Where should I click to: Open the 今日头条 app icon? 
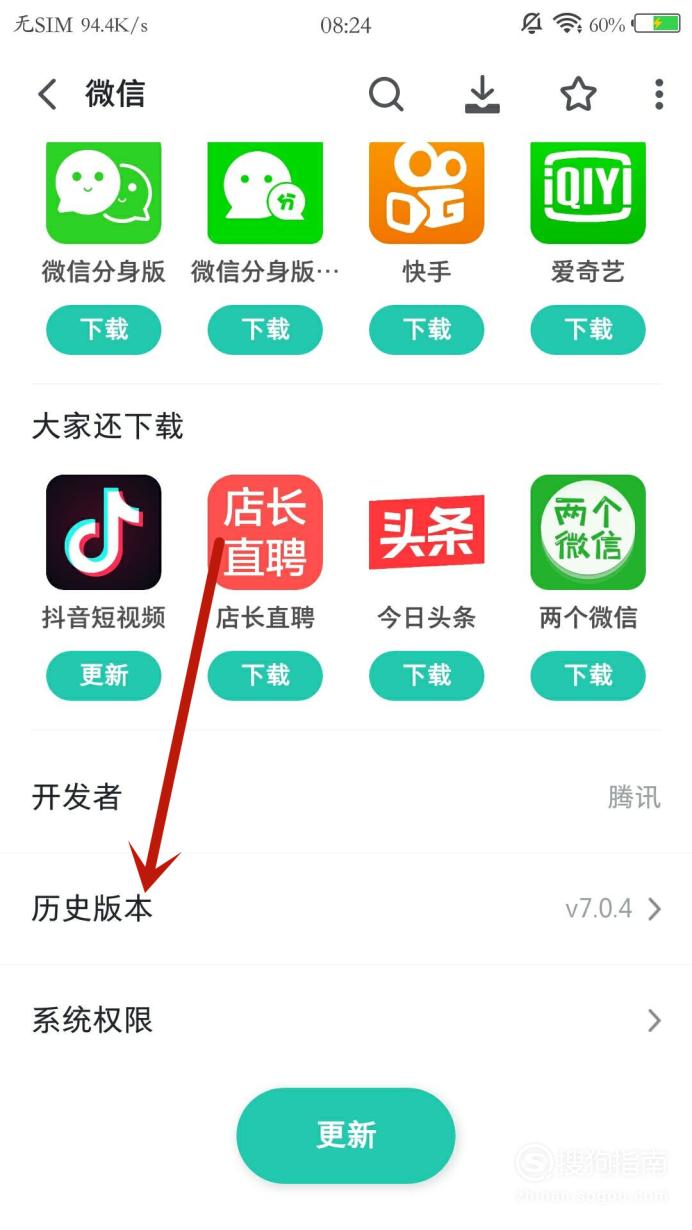[427, 532]
